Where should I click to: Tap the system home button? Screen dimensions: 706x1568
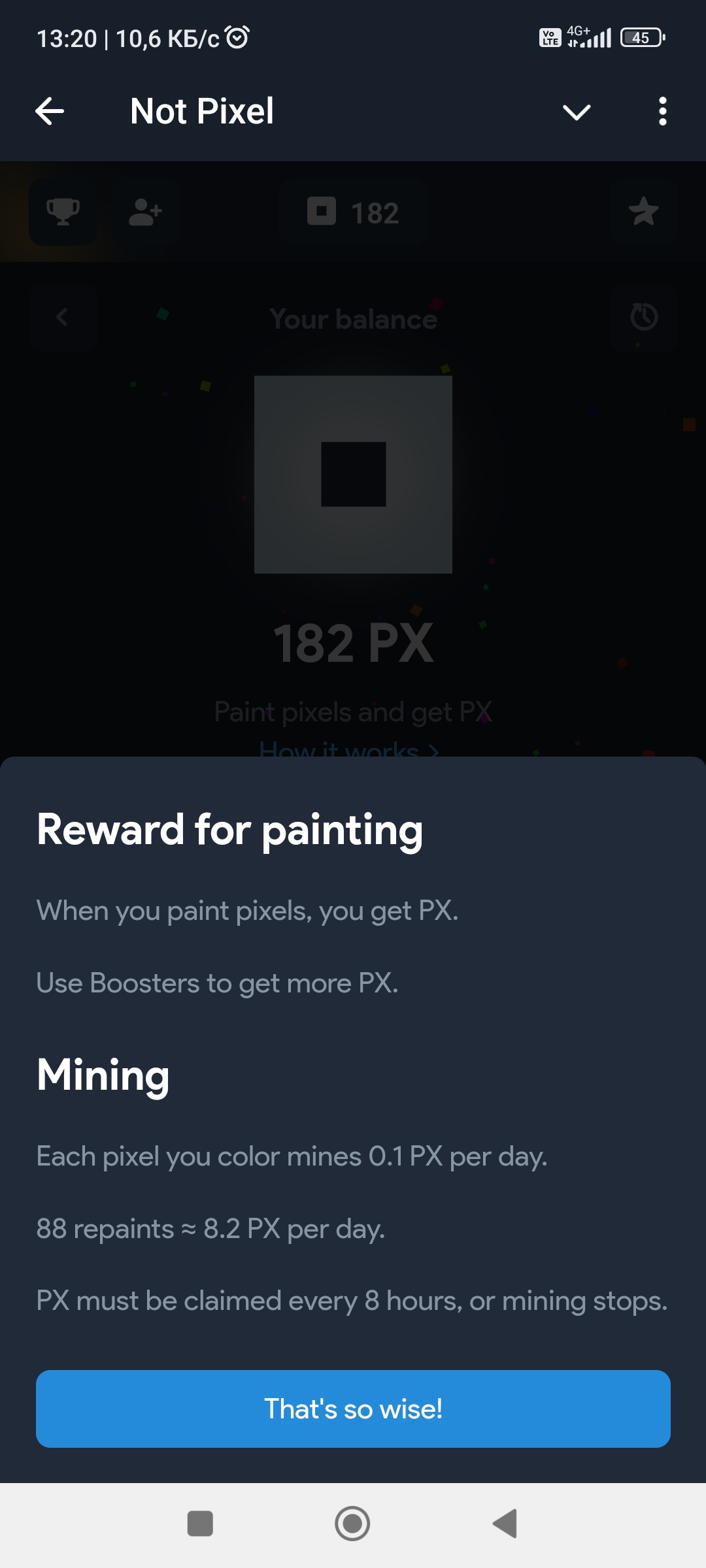coord(352,1524)
